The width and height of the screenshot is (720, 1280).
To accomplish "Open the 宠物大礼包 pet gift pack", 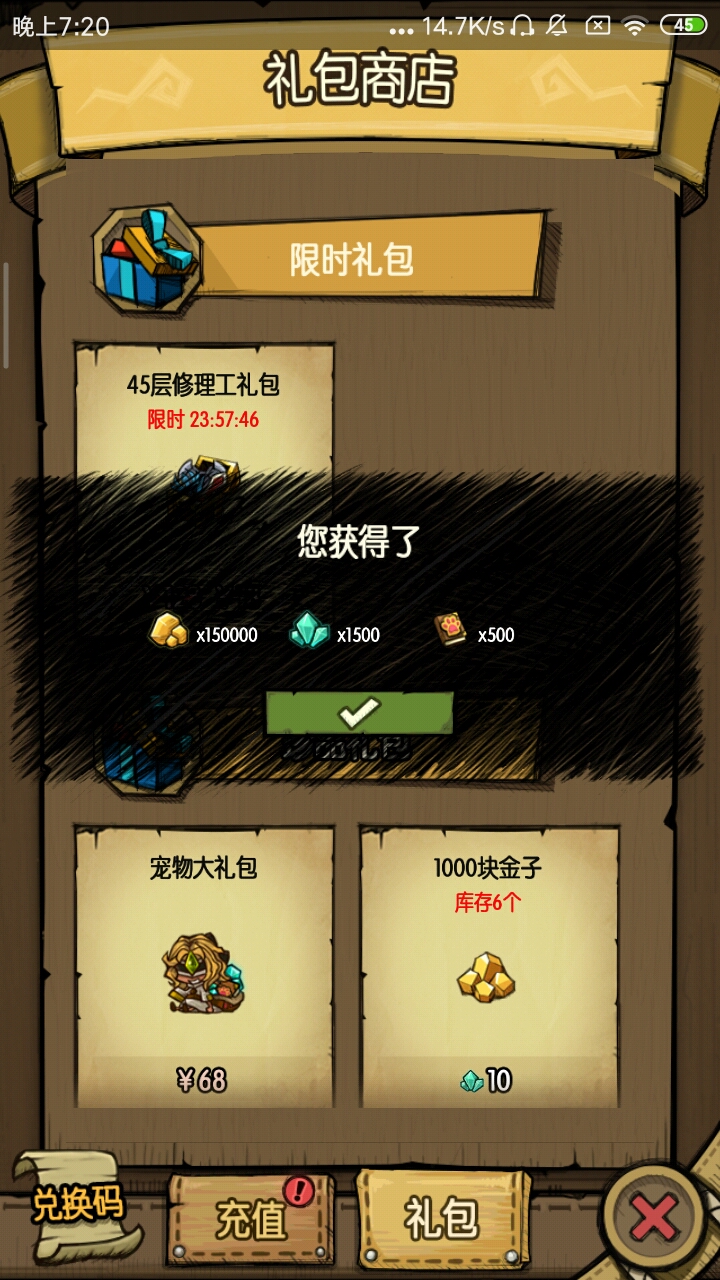I will tap(204, 965).
